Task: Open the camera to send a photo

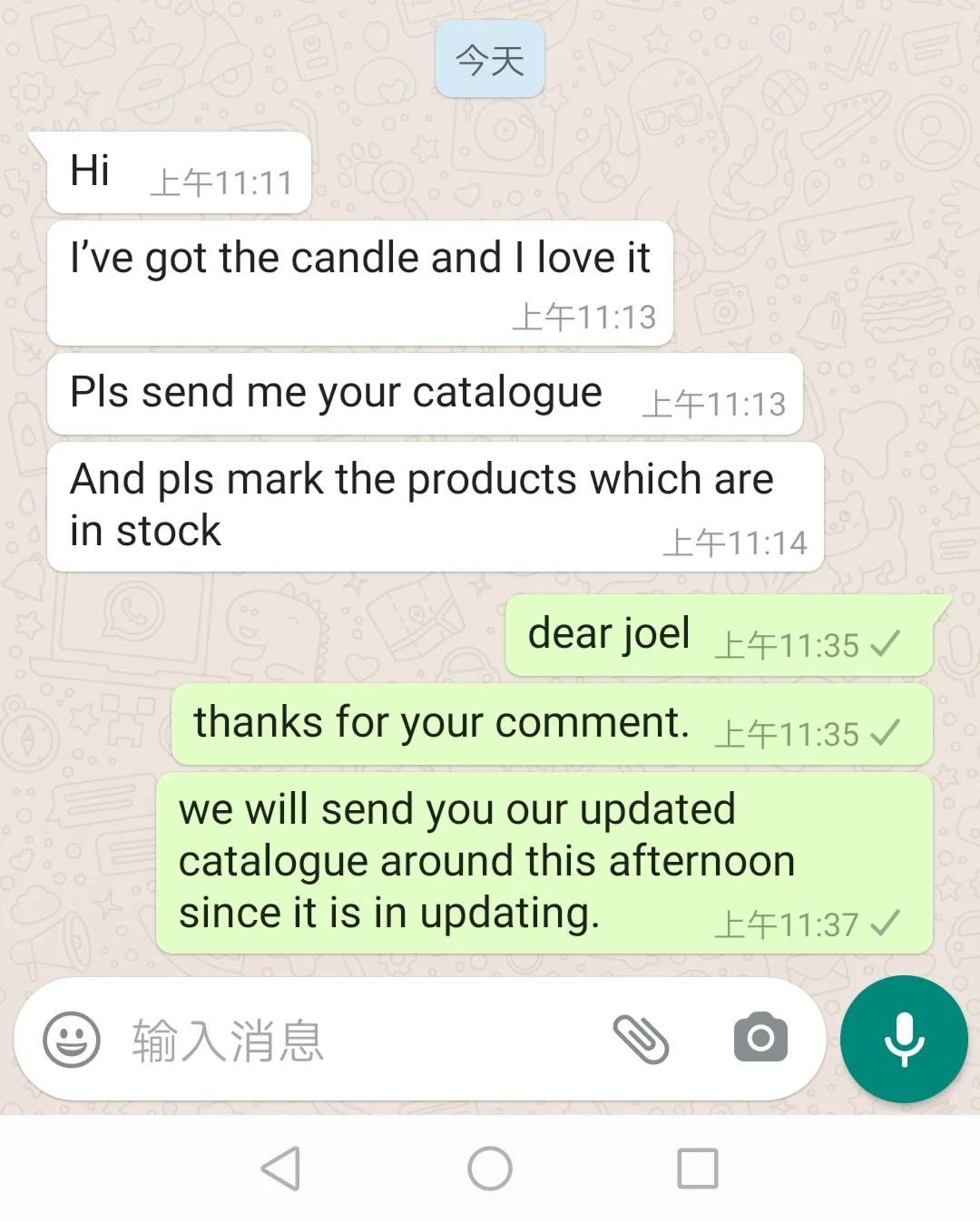Action: (x=760, y=1038)
